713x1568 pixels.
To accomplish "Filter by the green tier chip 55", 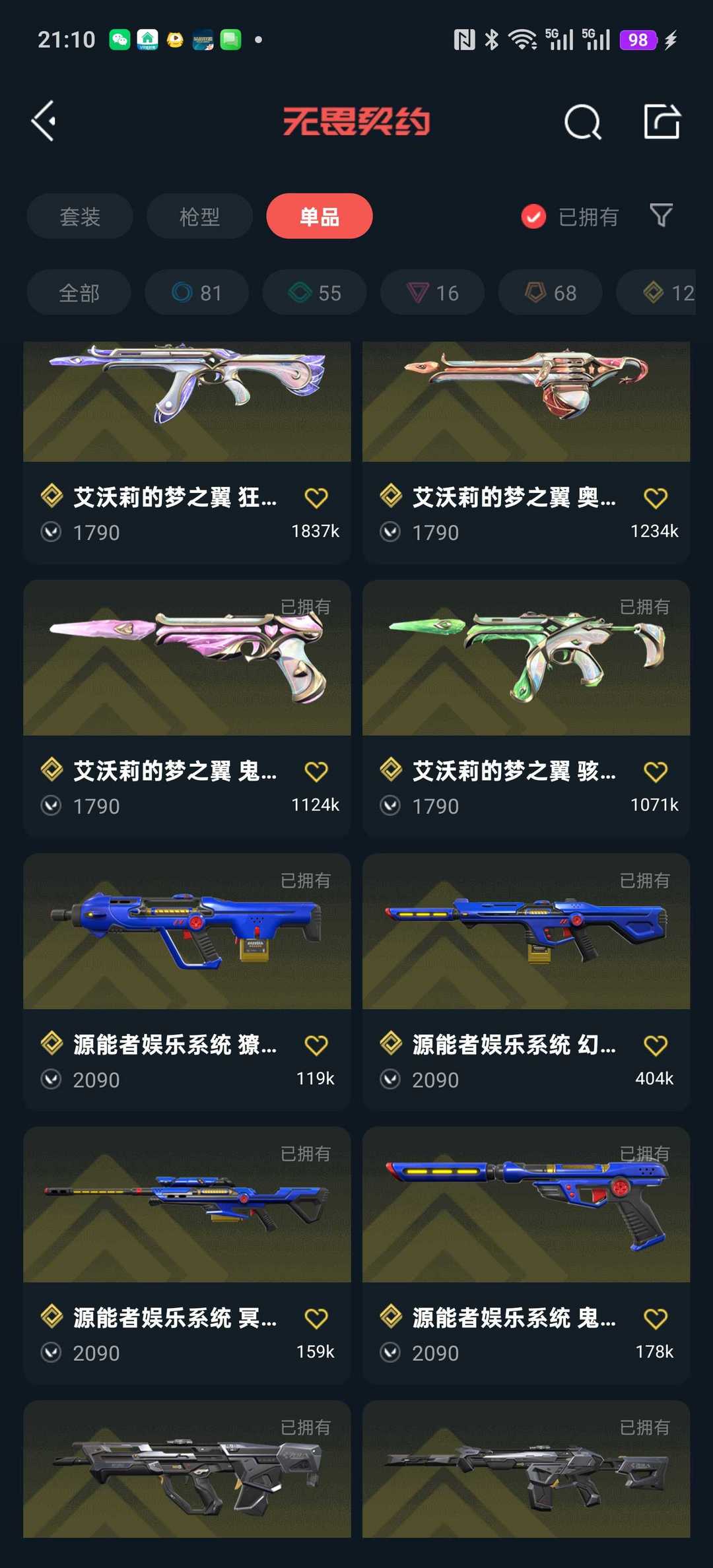I will (x=315, y=292).
